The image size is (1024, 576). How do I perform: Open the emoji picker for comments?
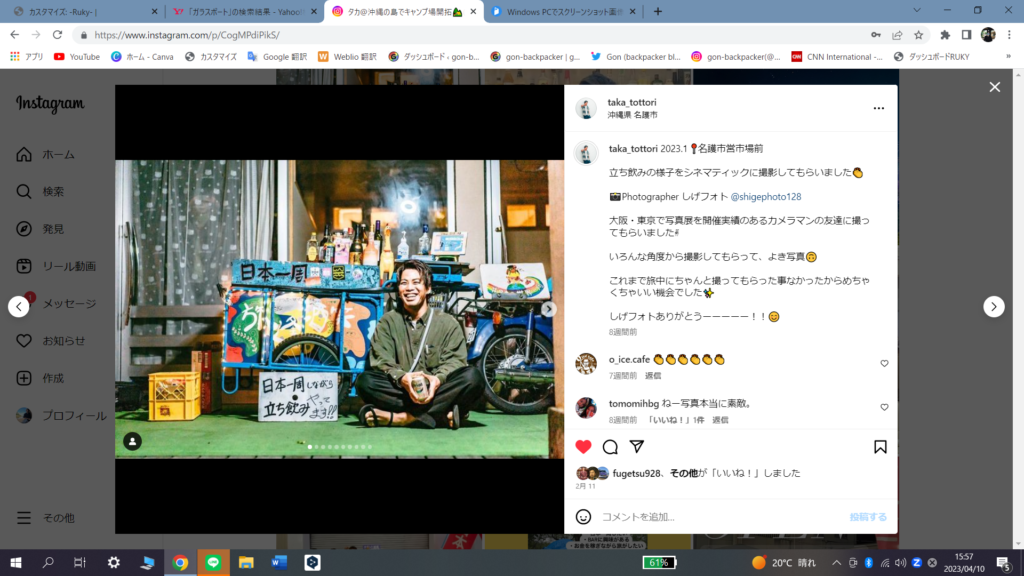pos(584,517)
